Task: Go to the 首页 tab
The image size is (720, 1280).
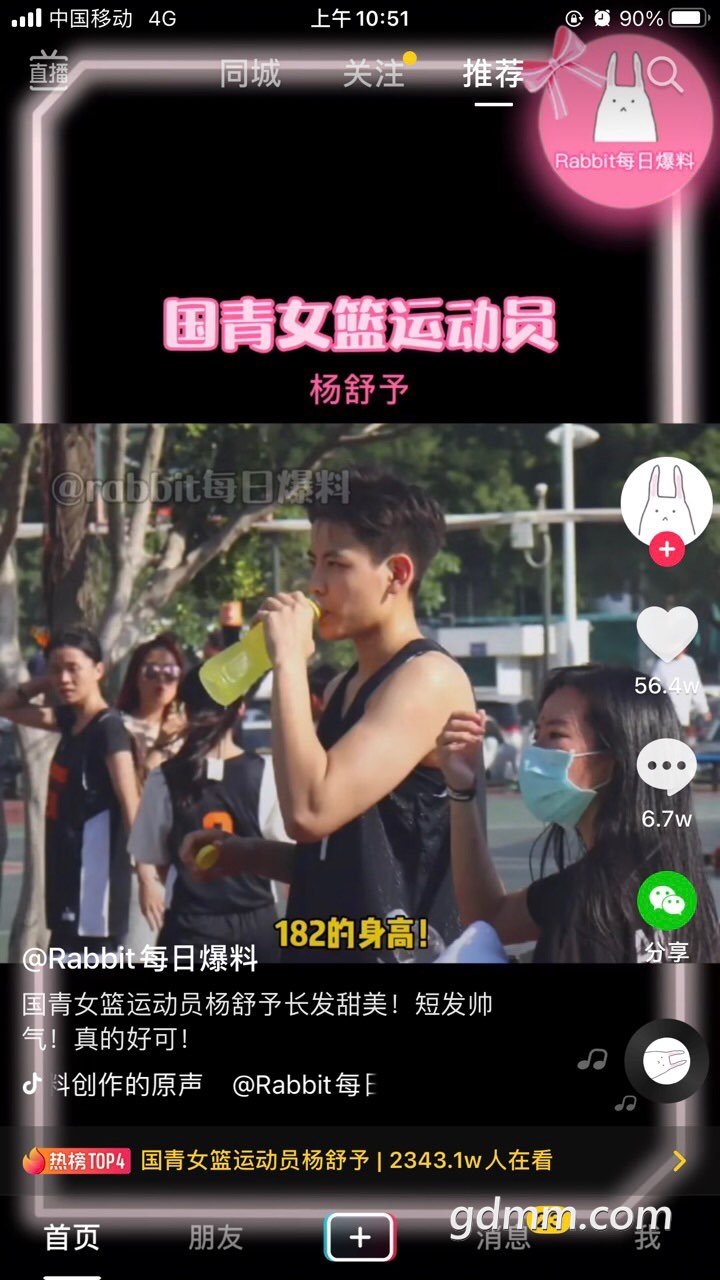Action: [72, 1238]
